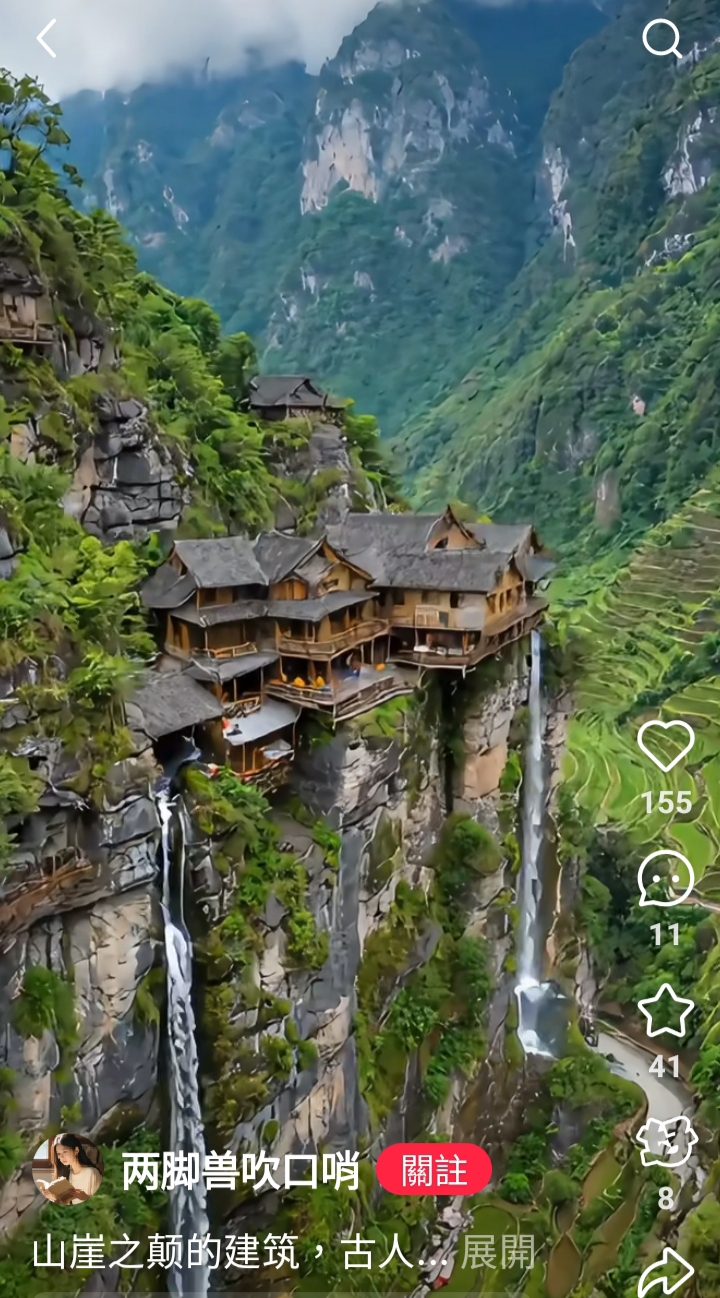This screenshot has height=1298, width=720.
Task: Like this video with the heart icon
Action: (666, 745)
